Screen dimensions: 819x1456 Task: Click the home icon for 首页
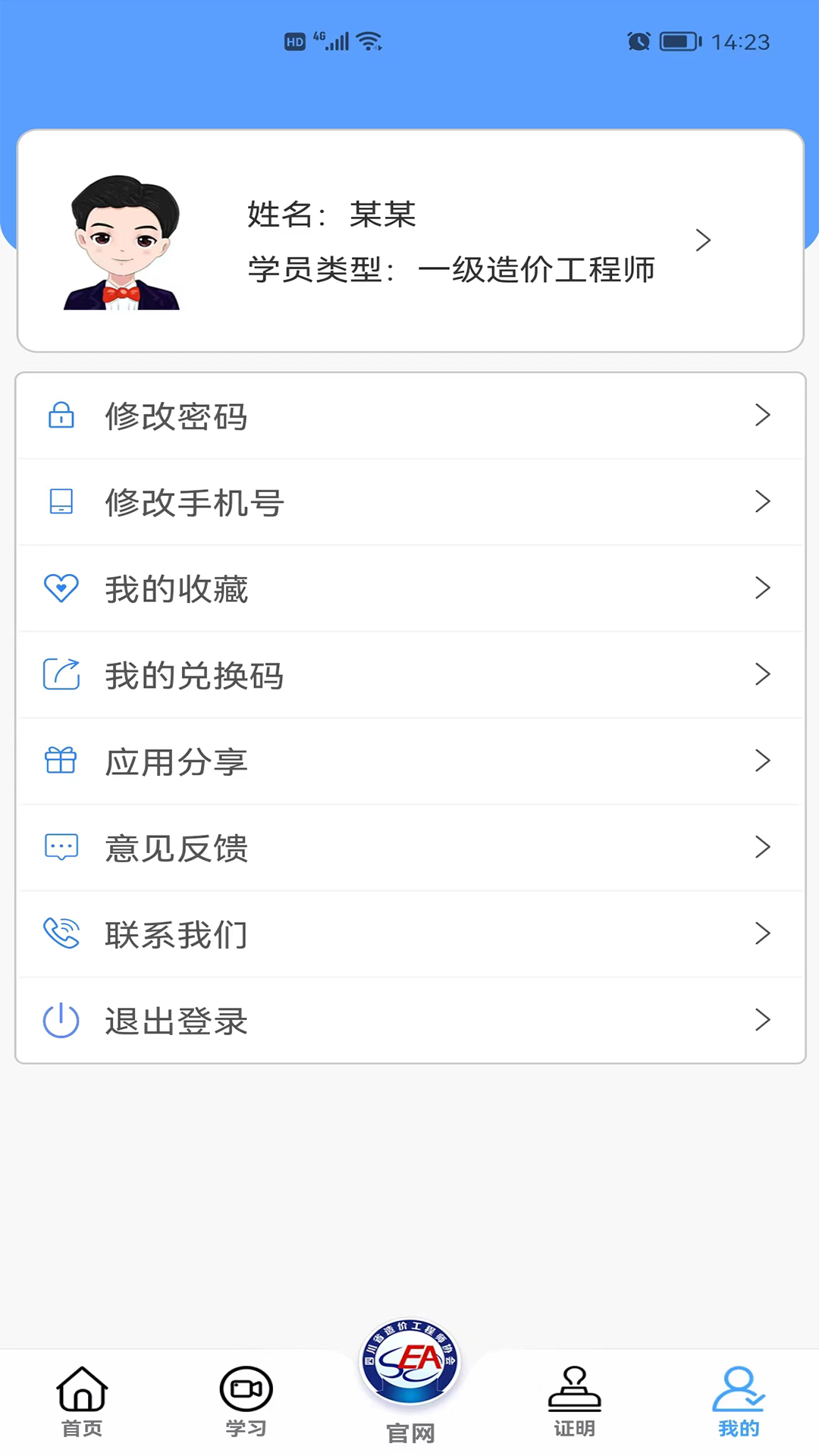coord(82,1388)
